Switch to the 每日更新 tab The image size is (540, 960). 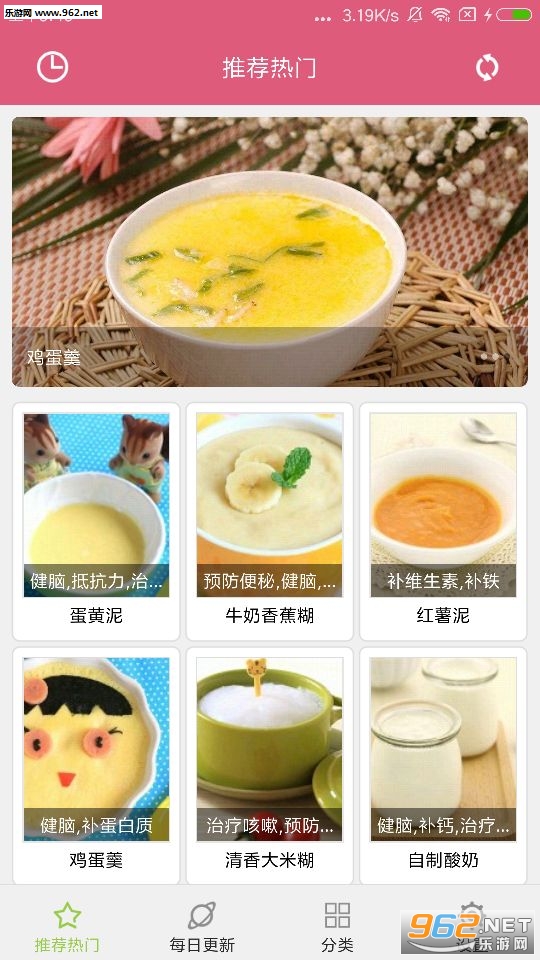pos(202,926)
